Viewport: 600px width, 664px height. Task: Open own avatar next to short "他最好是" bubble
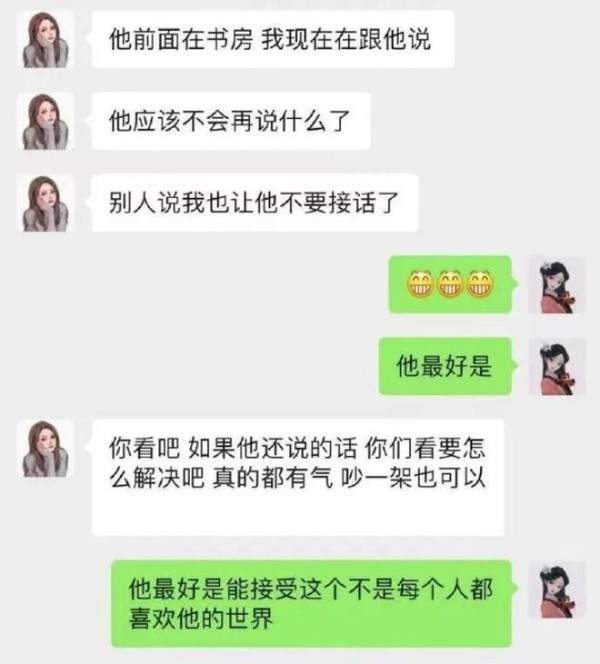tap(556, 366)
